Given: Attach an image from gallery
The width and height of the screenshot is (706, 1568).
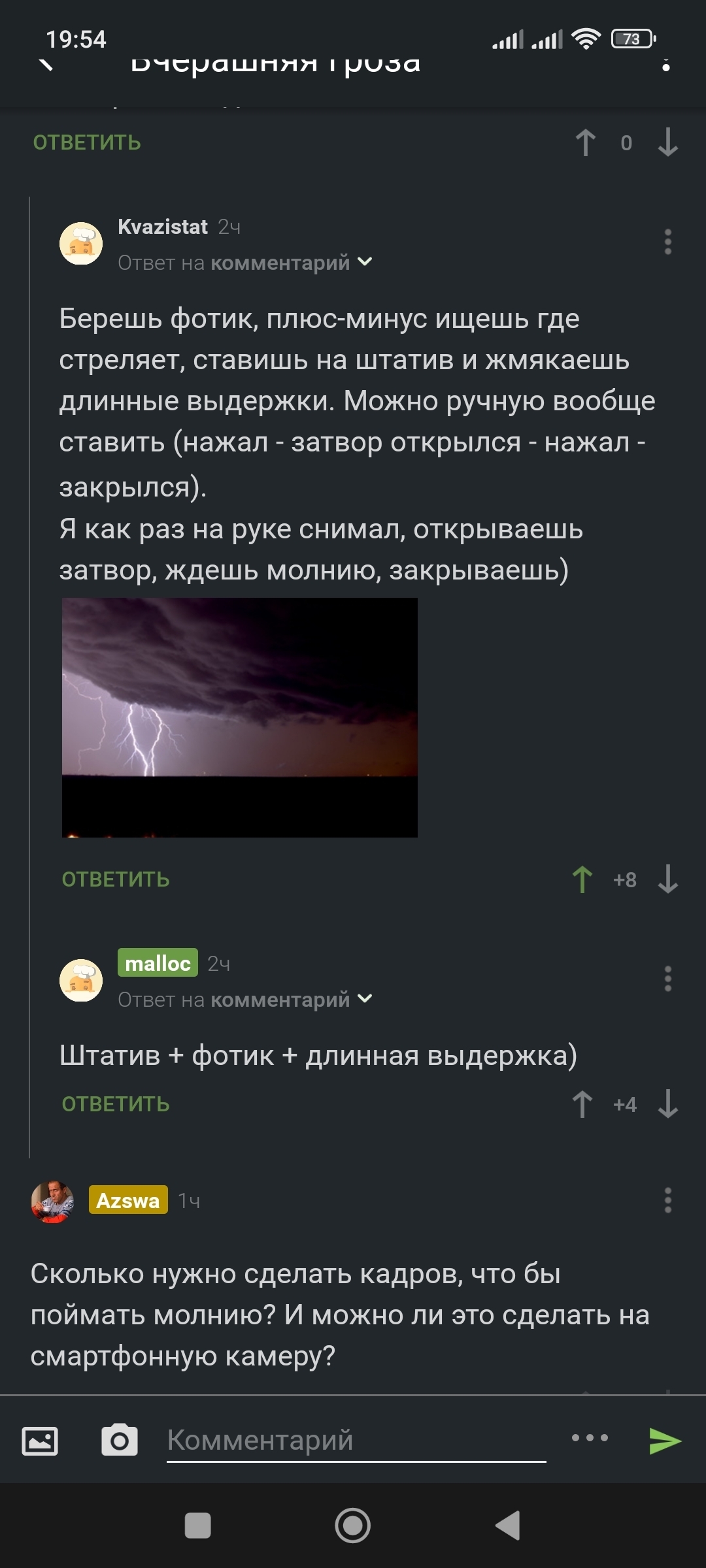Looking at the screenshot, I should coord(40,1441).
